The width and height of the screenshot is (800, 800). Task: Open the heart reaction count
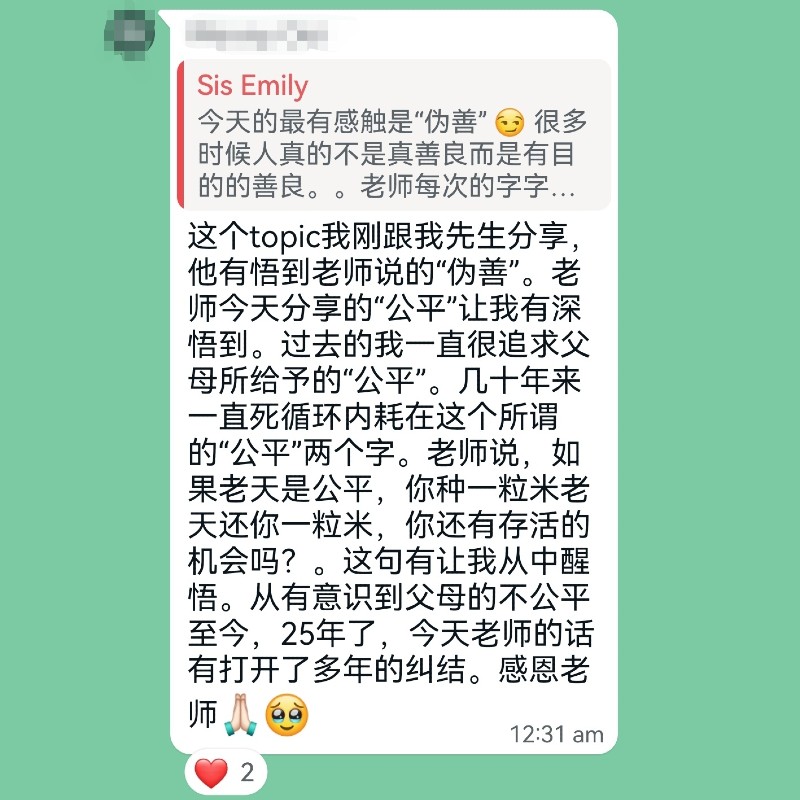pos(226,772)
